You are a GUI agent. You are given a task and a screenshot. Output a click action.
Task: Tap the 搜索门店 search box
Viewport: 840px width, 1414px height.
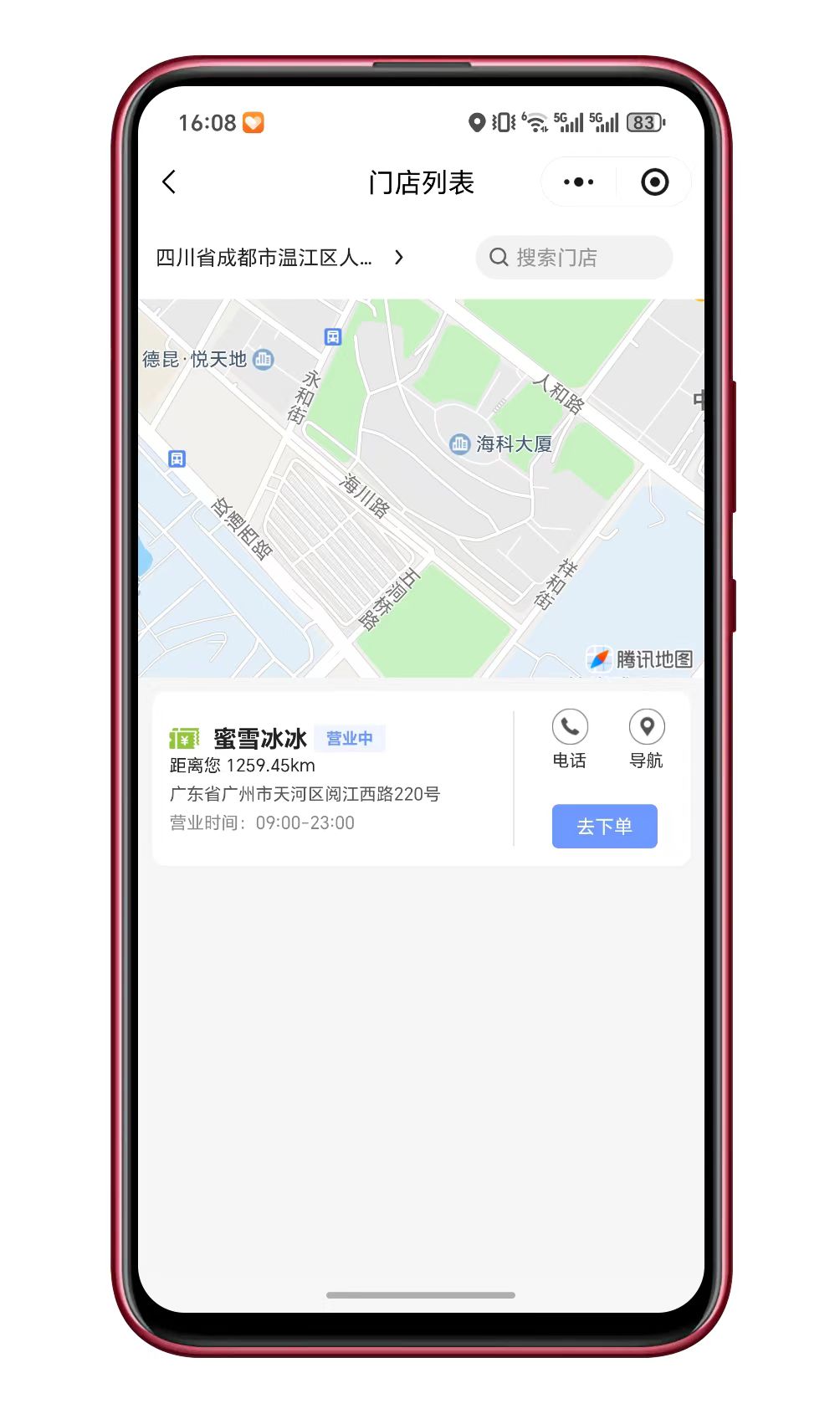(x=574, y=258)
